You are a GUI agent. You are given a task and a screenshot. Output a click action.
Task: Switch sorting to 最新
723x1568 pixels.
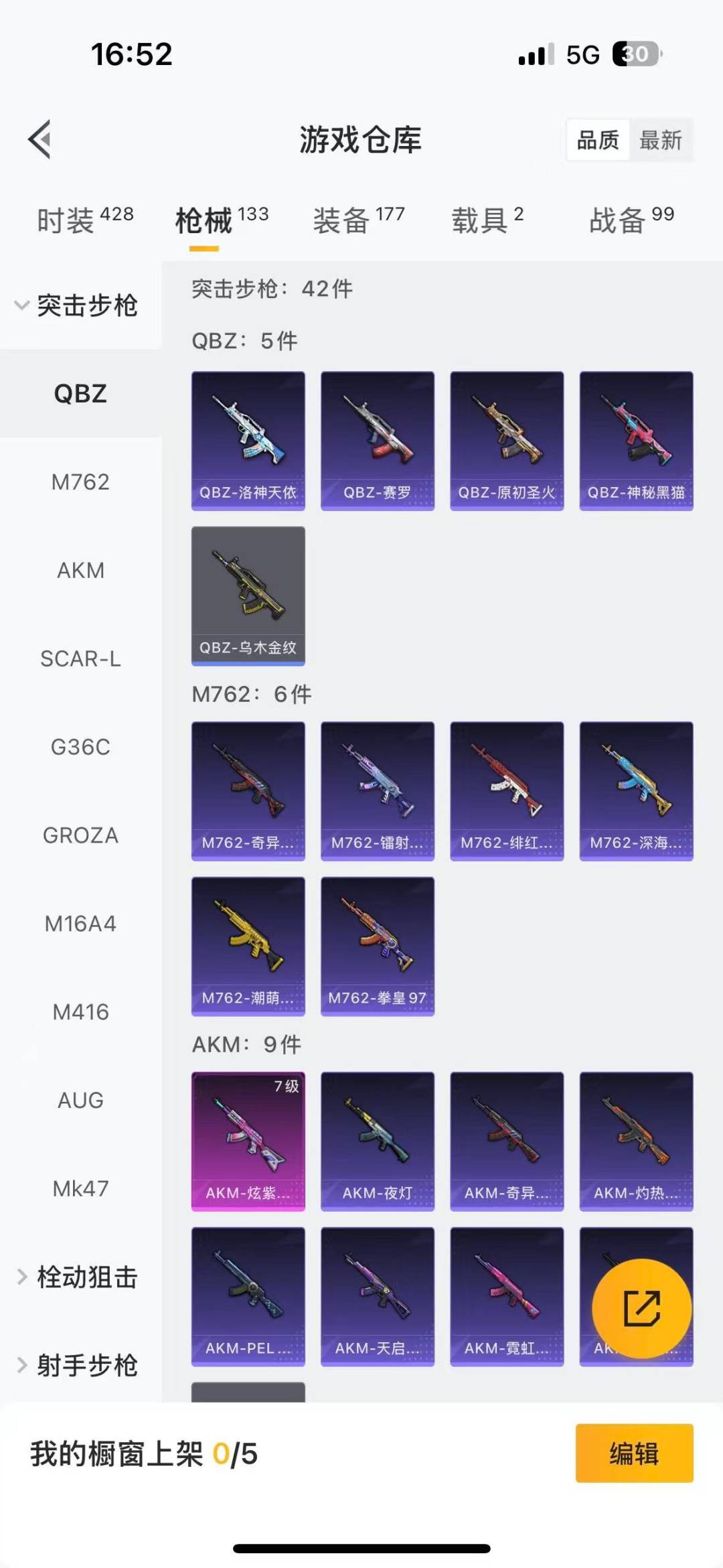click(x=660, y=140)
